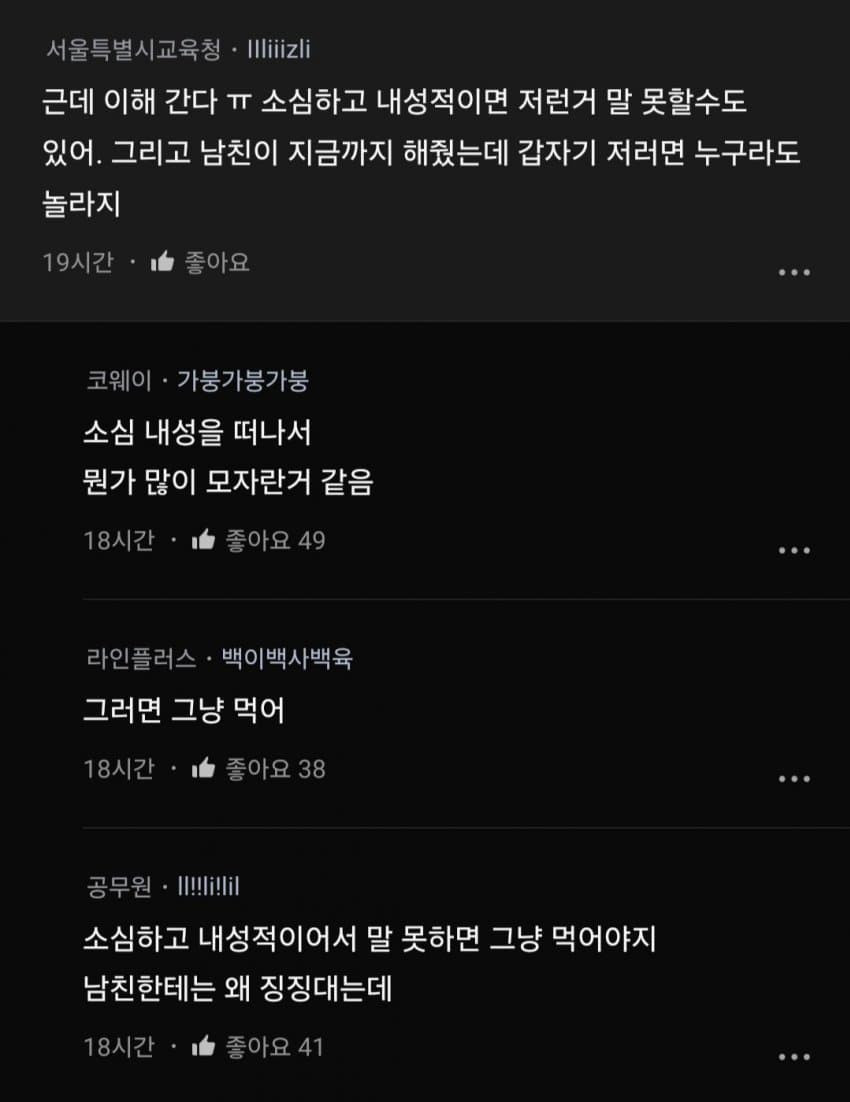This screenshot has height=1102, width=850.
Task: Open more options on the 공무원 reply
Action: coord(794,1056)
